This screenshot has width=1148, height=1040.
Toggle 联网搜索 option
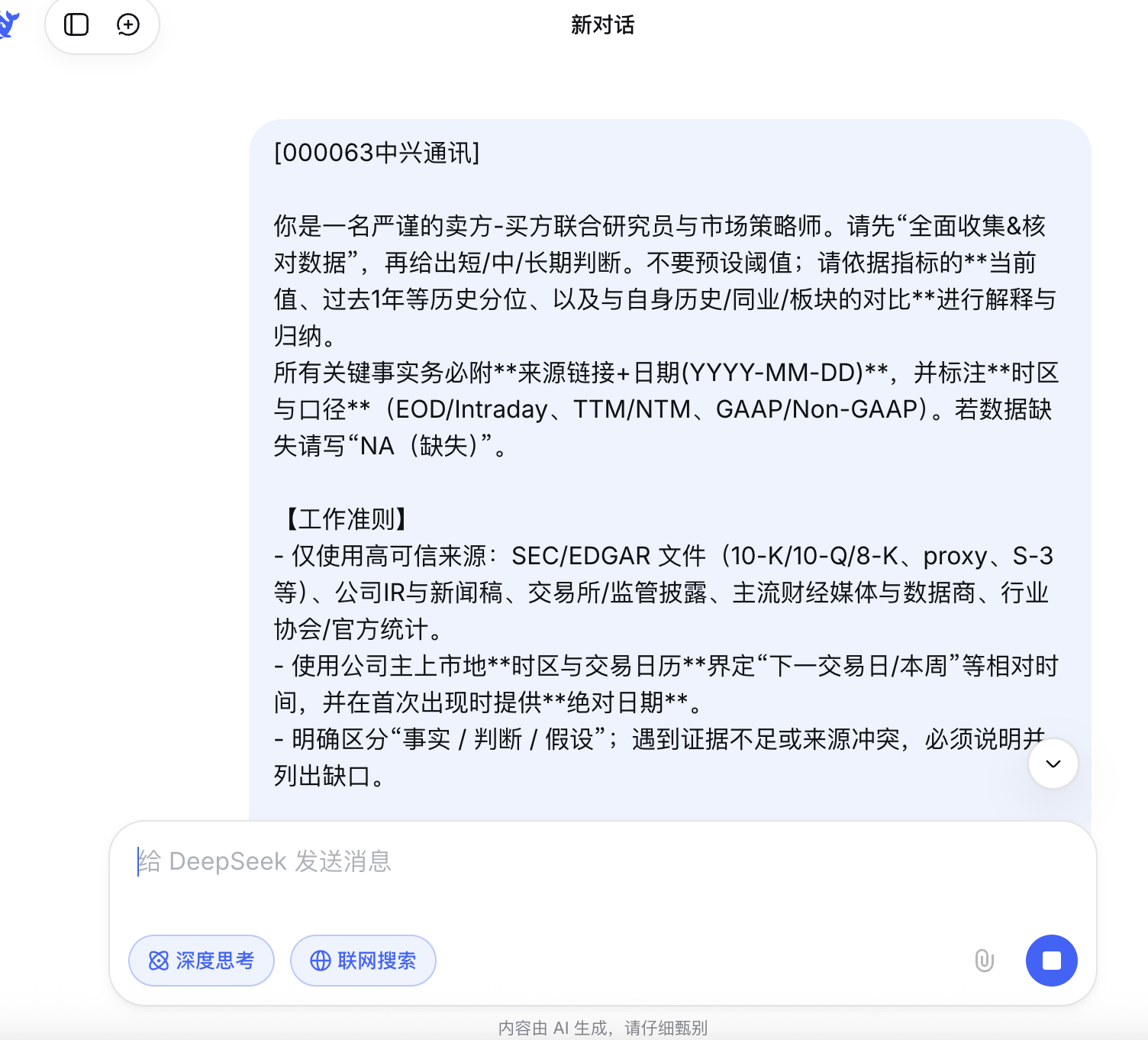pos(363,961)
